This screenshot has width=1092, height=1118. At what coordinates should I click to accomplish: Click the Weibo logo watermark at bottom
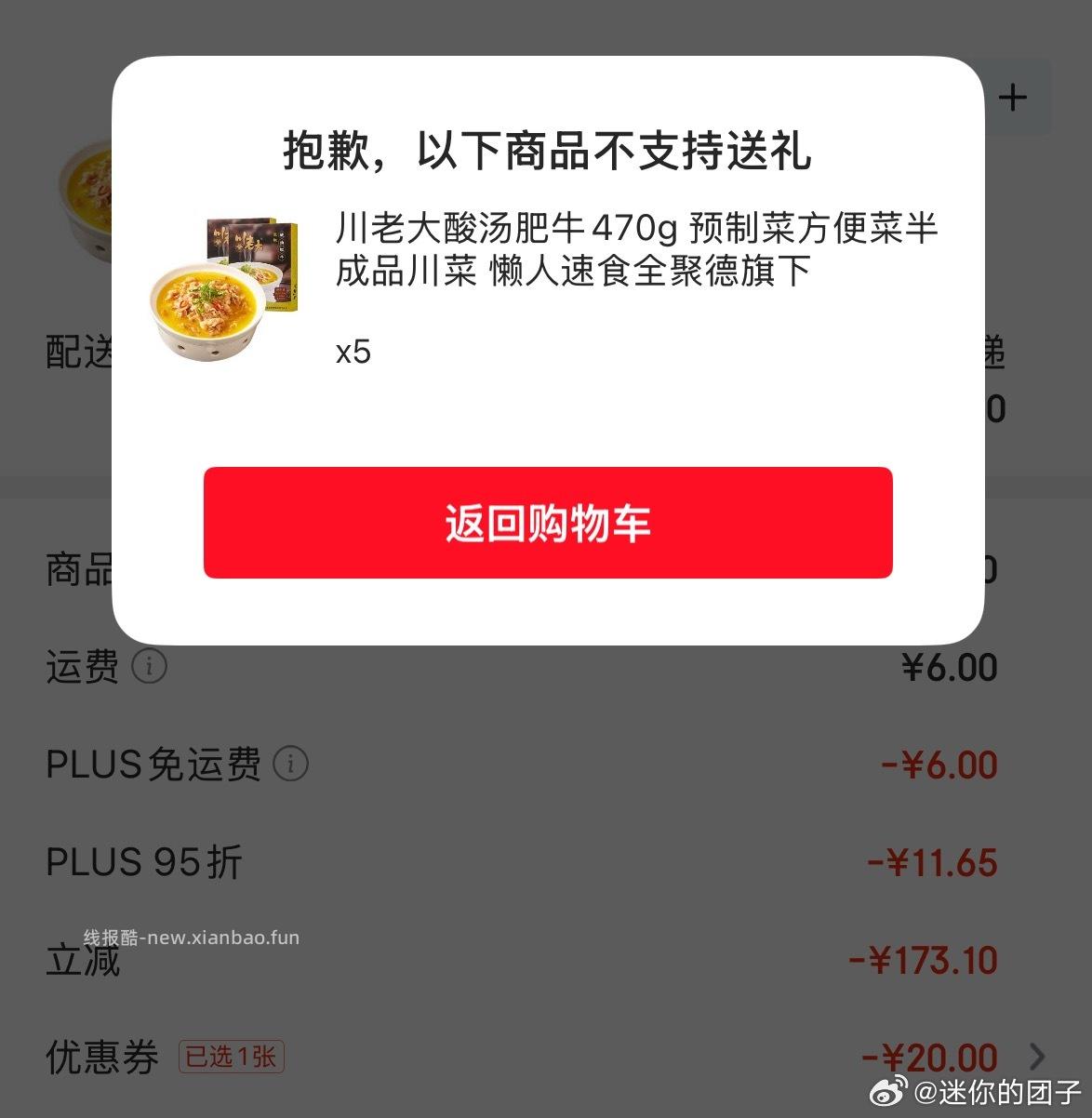[x=888, y=1091]
